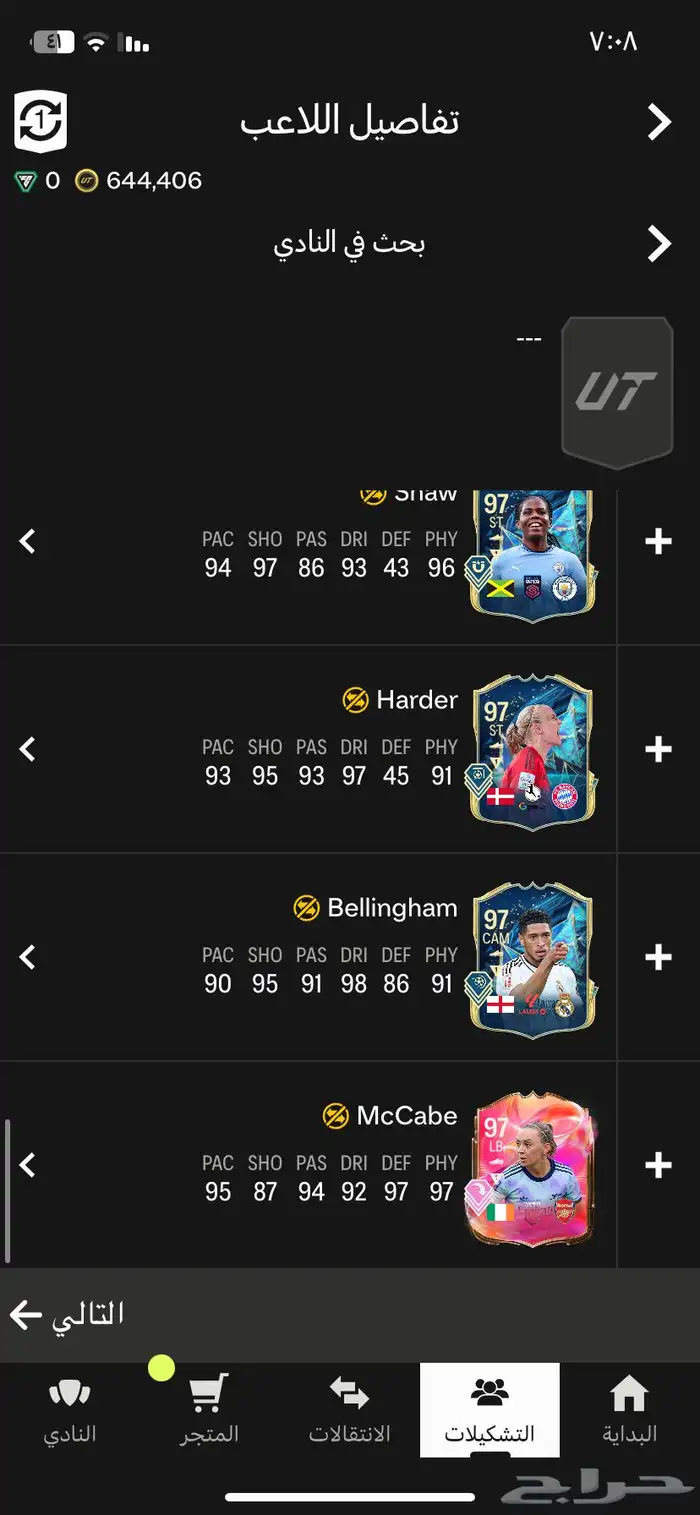Add Harder with the plus button
The height and width of the screenshot is (1515, 700).
pyautogui.click(x=658, y=749)
